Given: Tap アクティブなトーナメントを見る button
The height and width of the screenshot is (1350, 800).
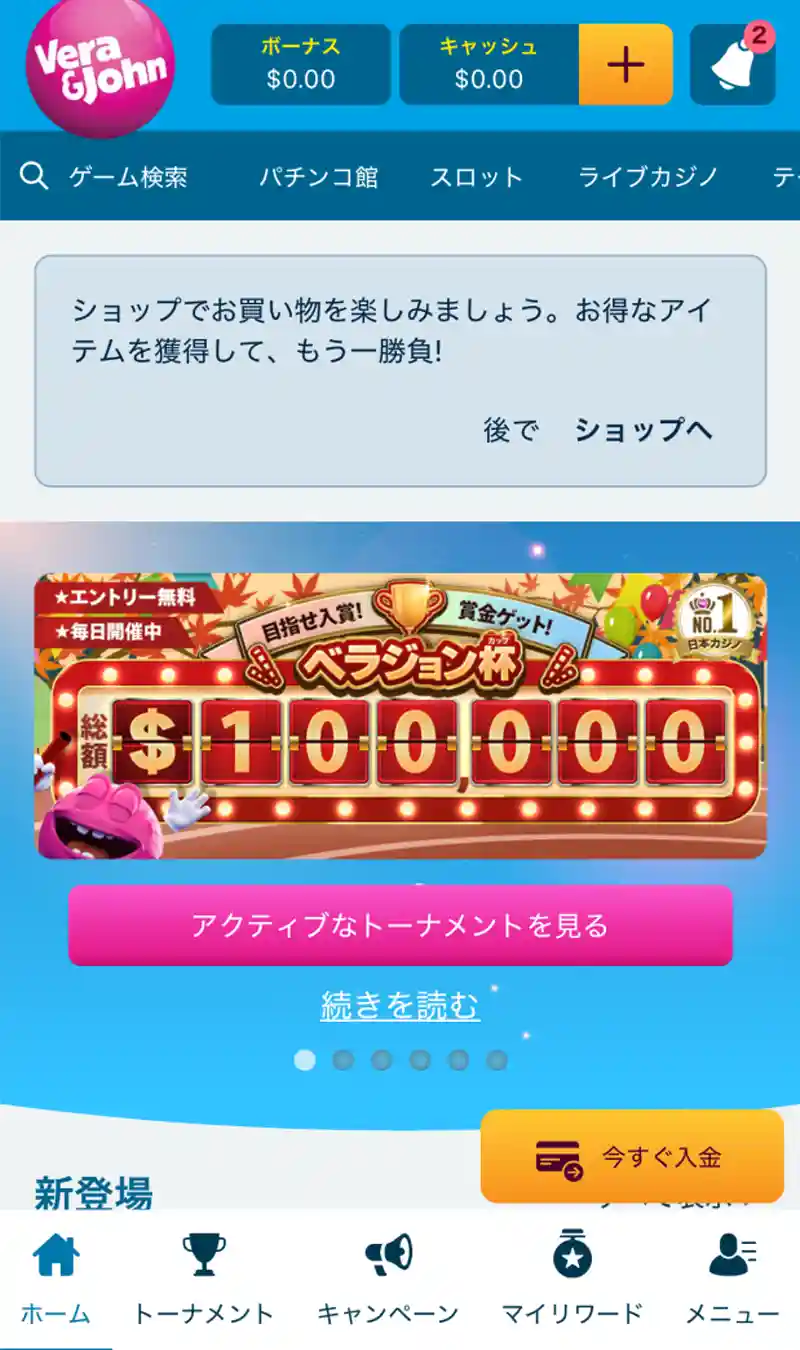Looking at the screenshot, I should tap(400, 925).
